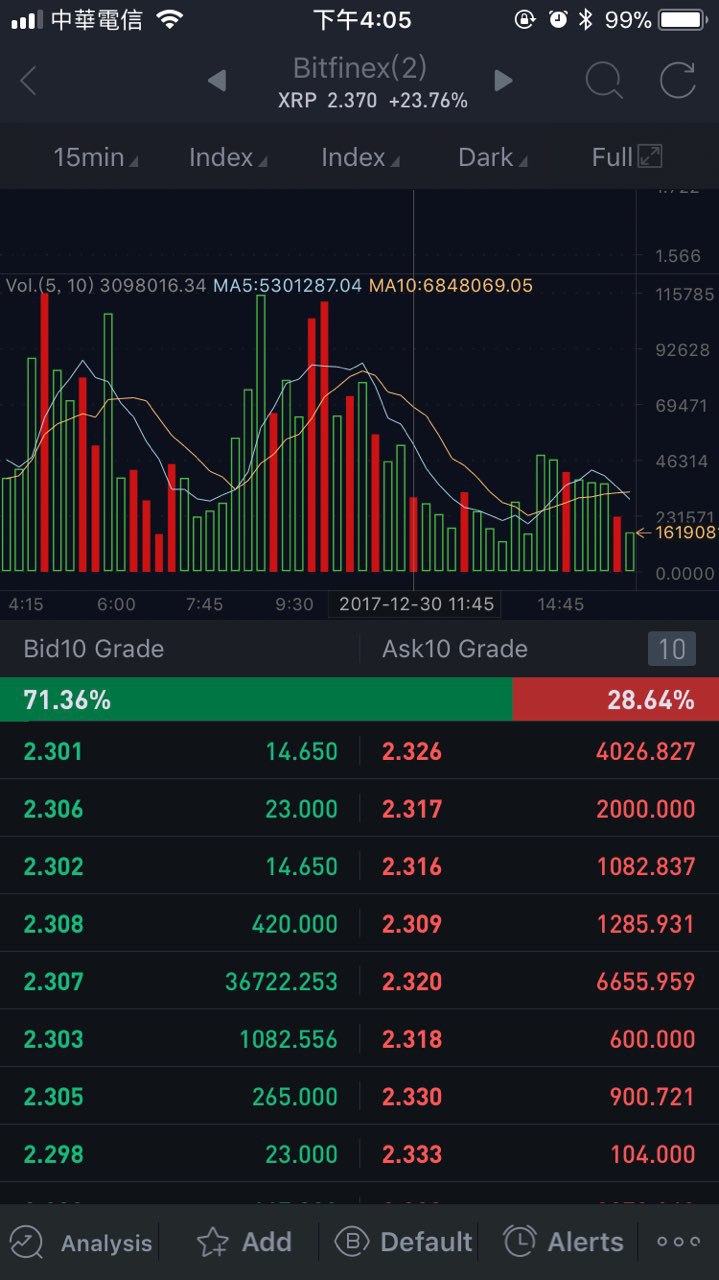Go back using the top-left arrow
This screenshot has width=719, height=1280.
pos(28,81)
